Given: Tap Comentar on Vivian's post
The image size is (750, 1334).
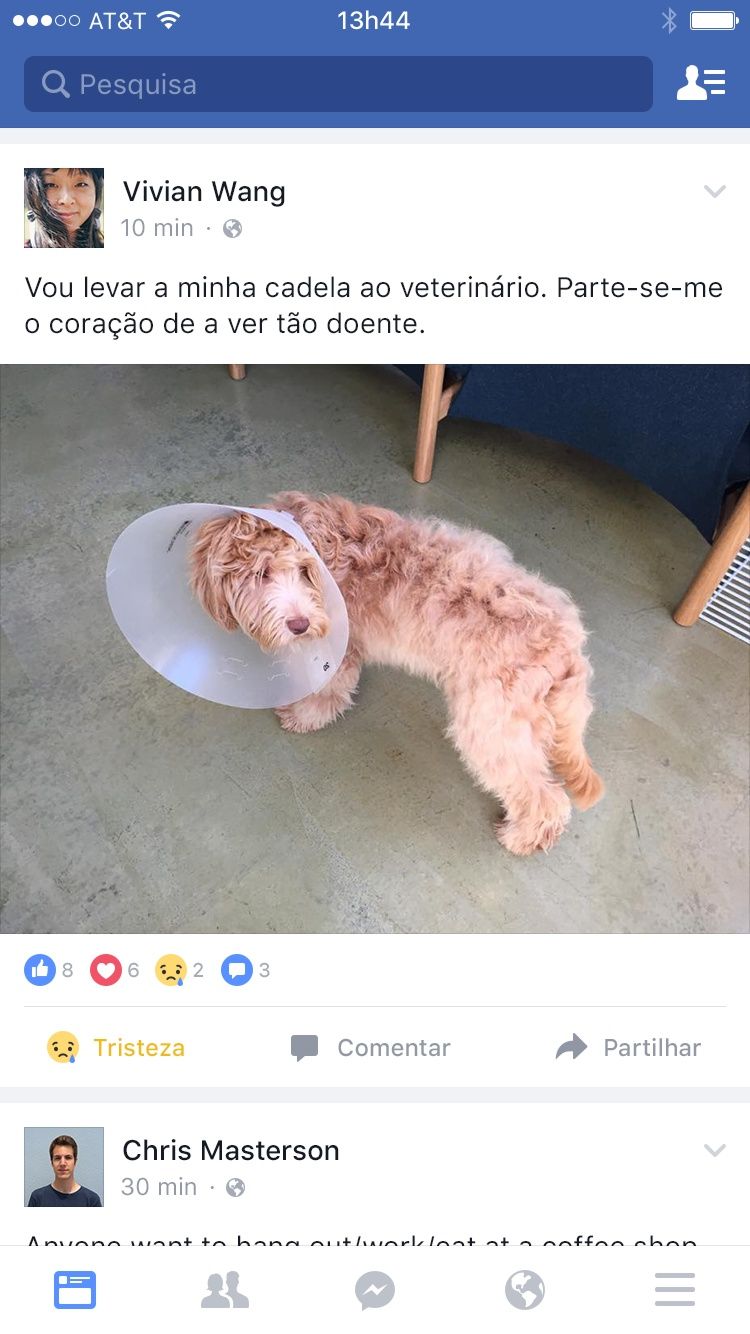Looking at the screenshot, I should (x=371, y=1047).
